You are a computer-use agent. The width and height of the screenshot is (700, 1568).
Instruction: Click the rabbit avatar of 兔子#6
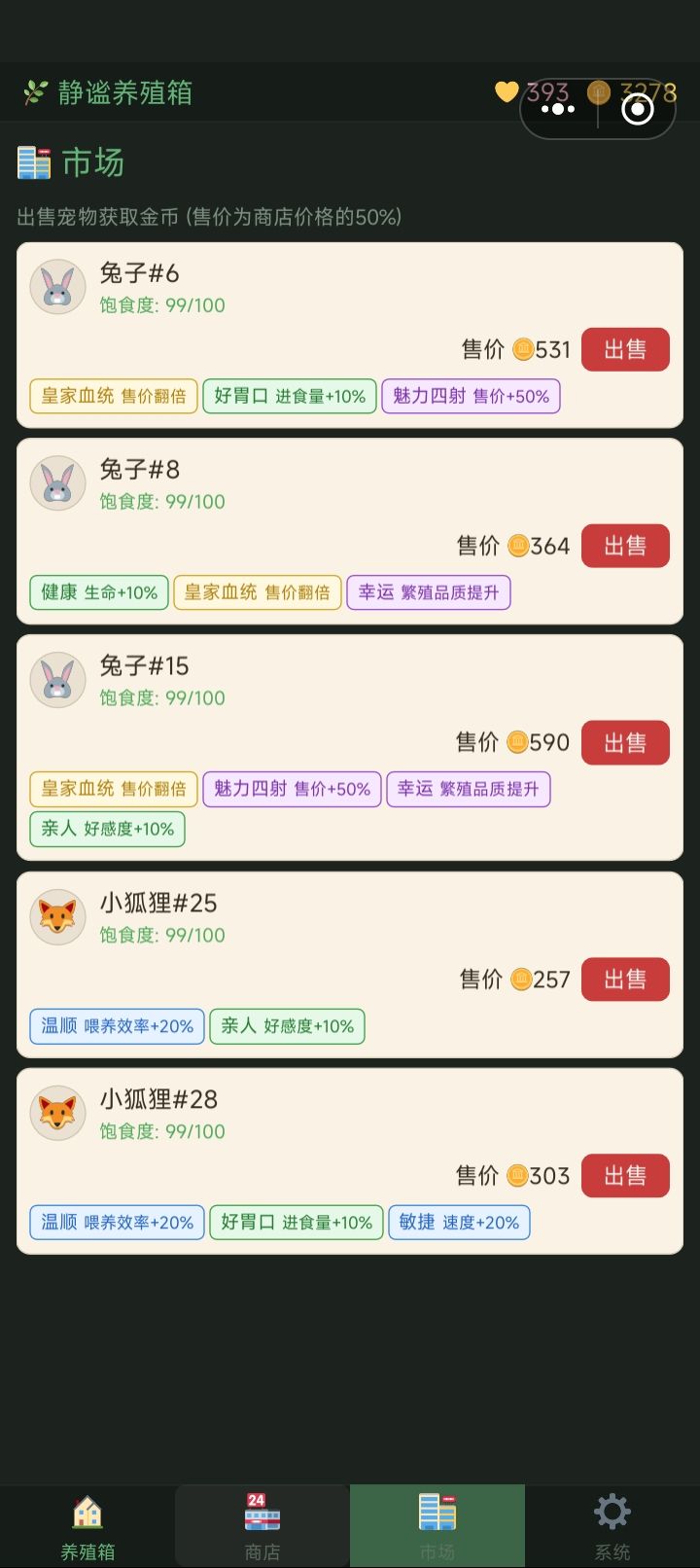coord(57,287)
